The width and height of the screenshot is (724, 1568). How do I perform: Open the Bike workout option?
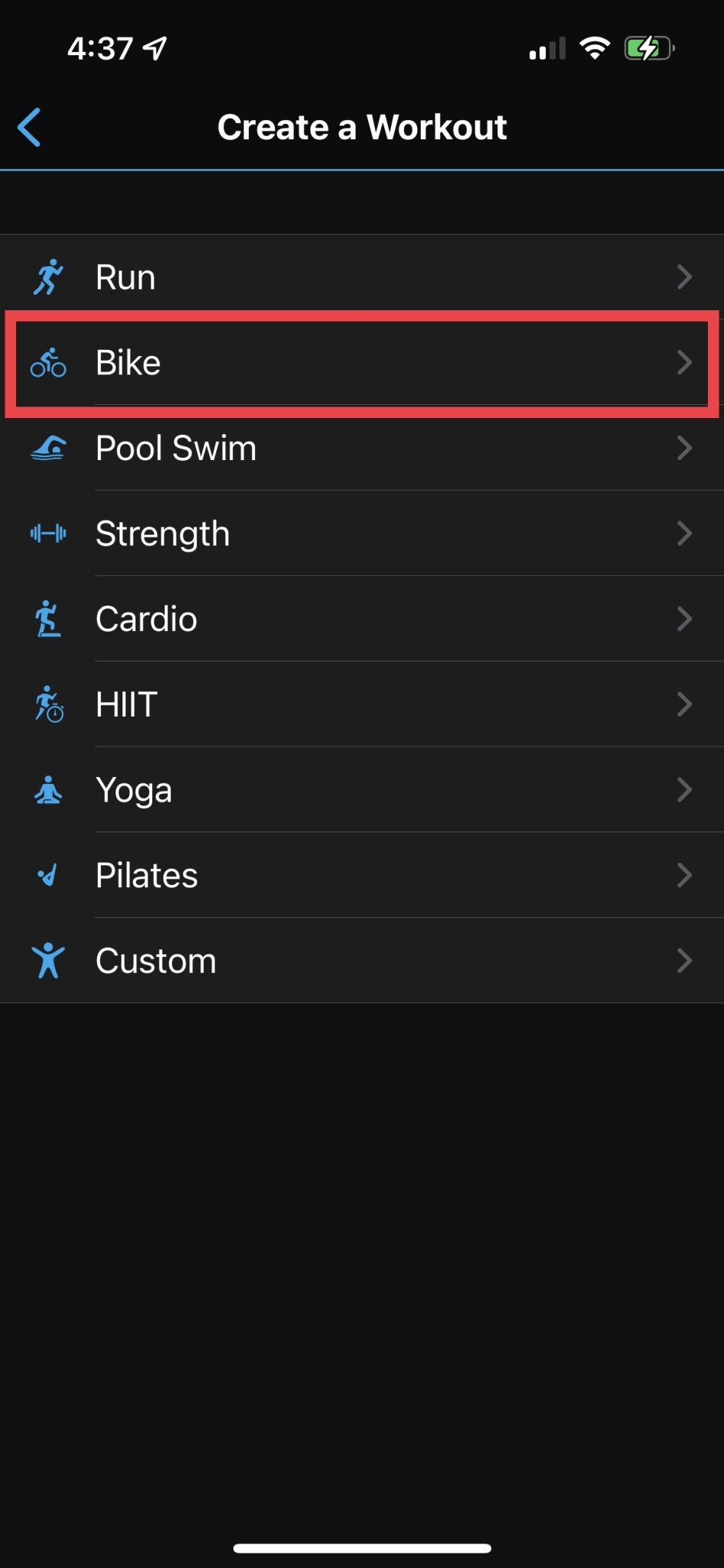coord(361,363)
